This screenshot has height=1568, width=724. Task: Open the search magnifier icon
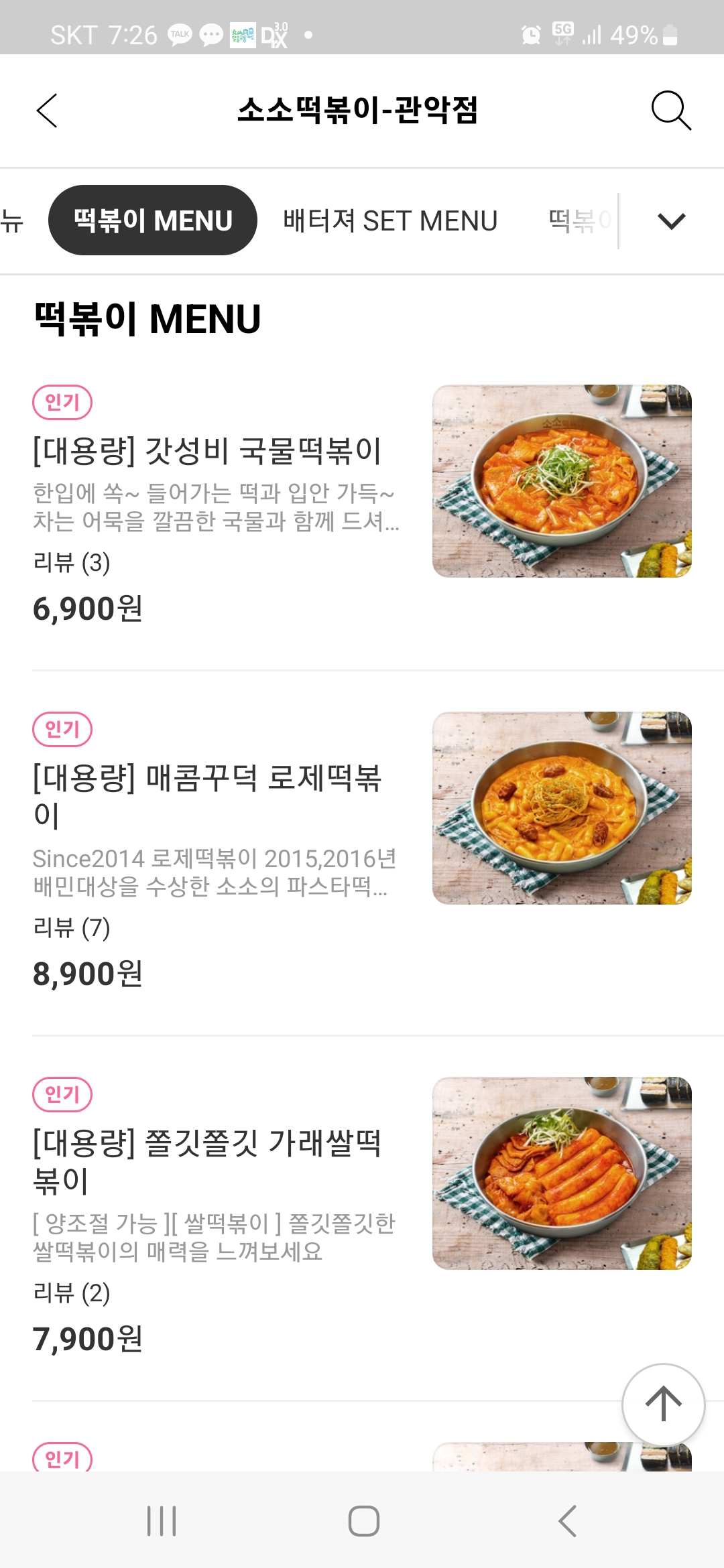pyautogui.click(x=670, y=111)
